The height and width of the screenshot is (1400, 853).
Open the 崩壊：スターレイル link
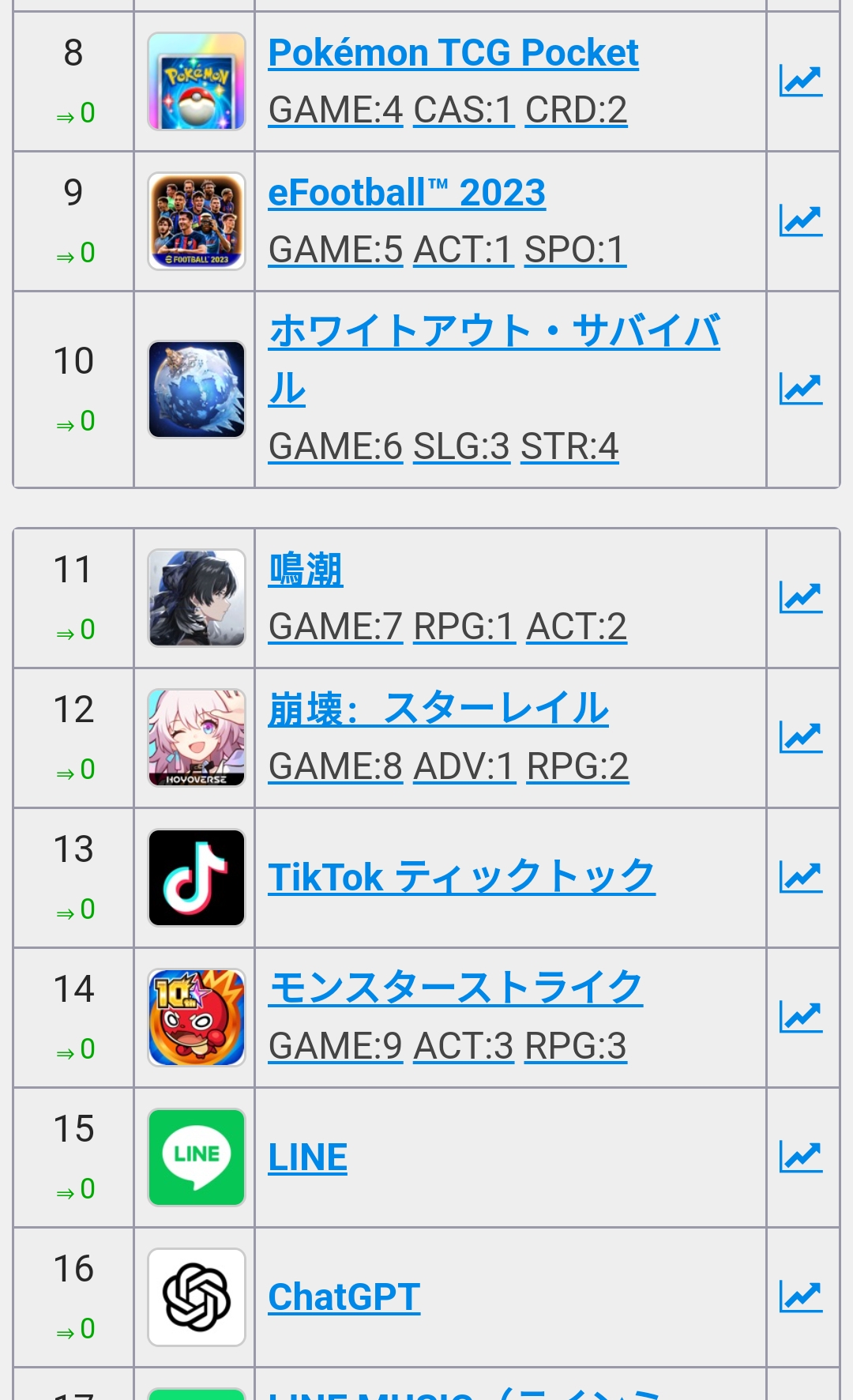click(438, 709)
